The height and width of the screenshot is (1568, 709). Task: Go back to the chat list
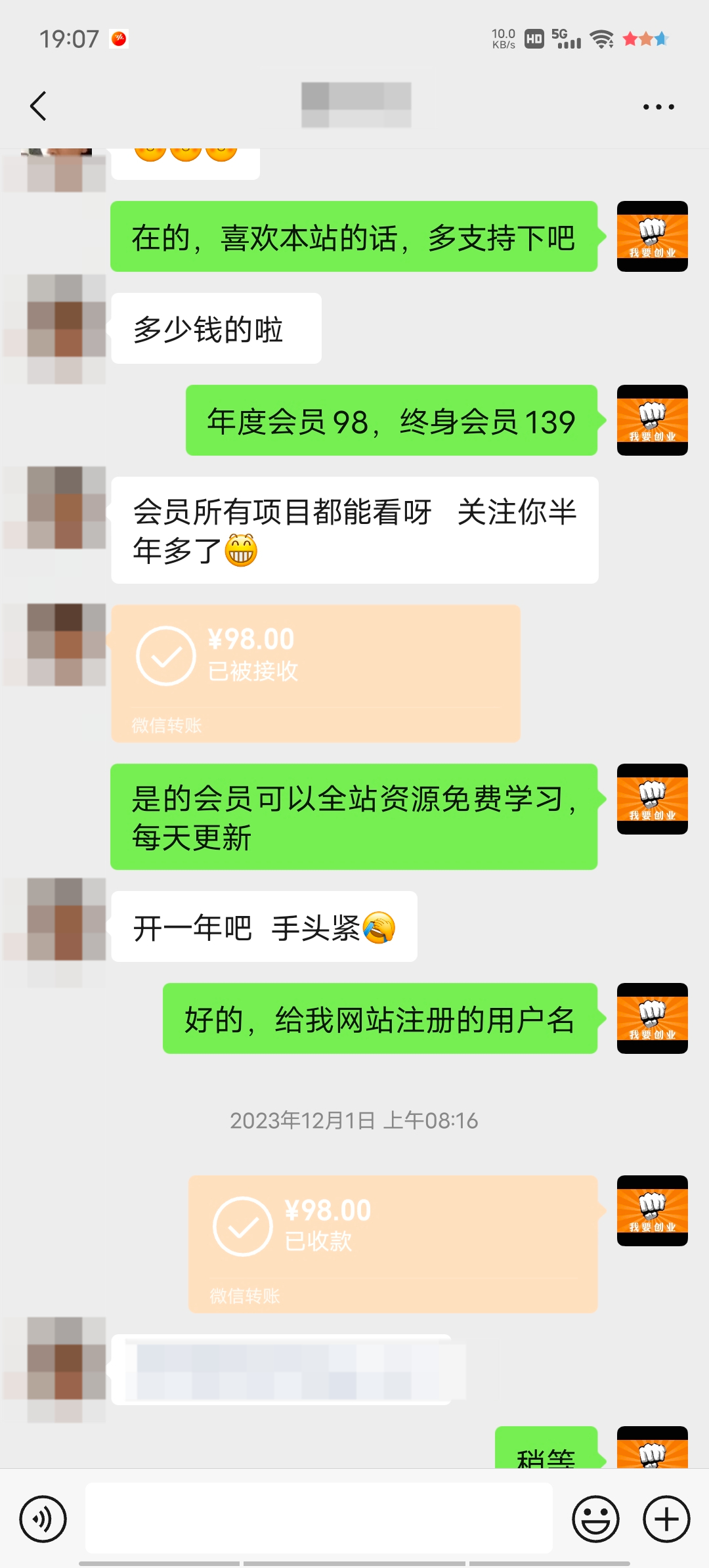[x=39, y=106]
